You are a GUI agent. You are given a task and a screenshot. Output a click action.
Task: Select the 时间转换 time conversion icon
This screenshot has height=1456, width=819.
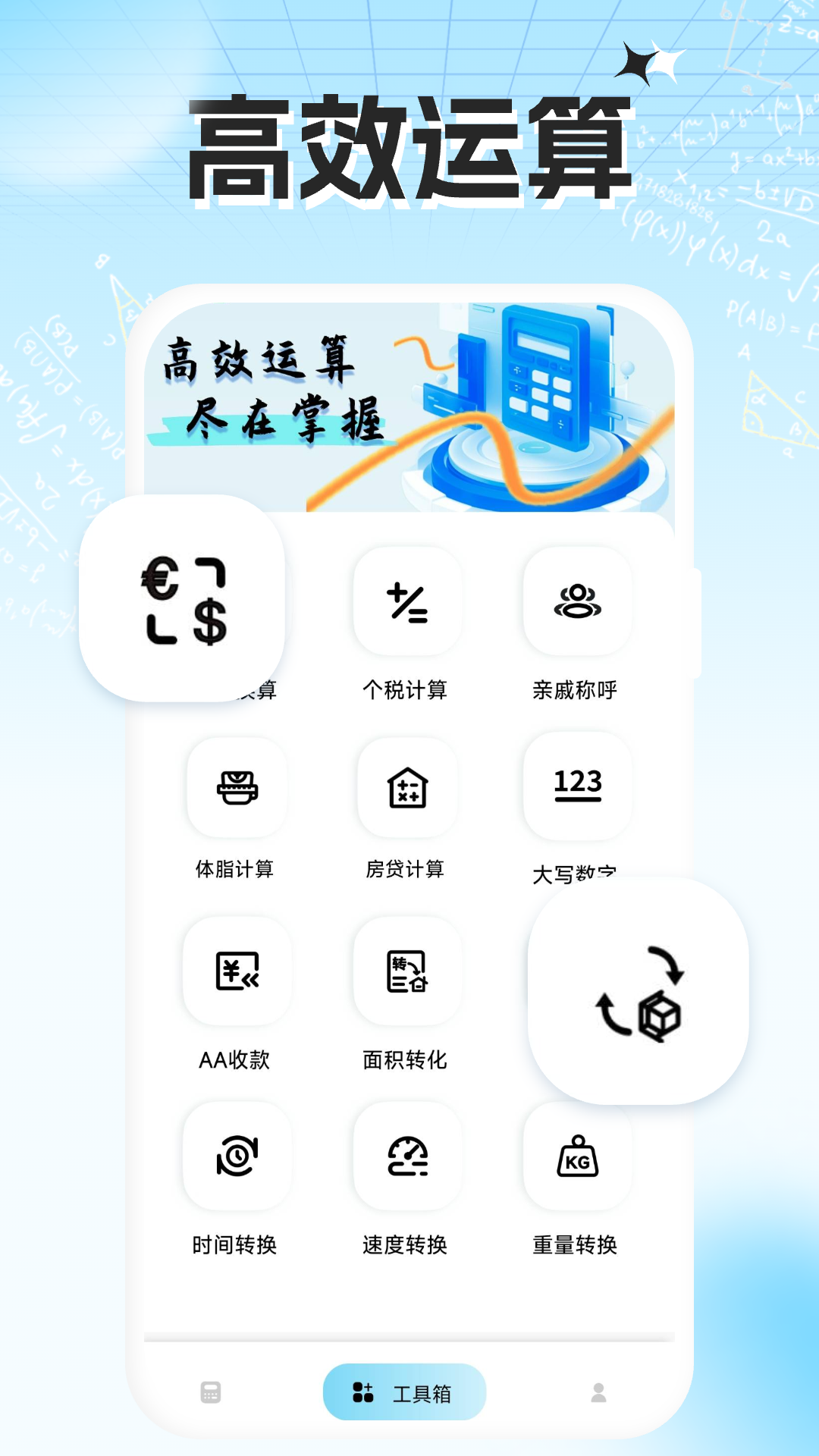[237, 1156]
